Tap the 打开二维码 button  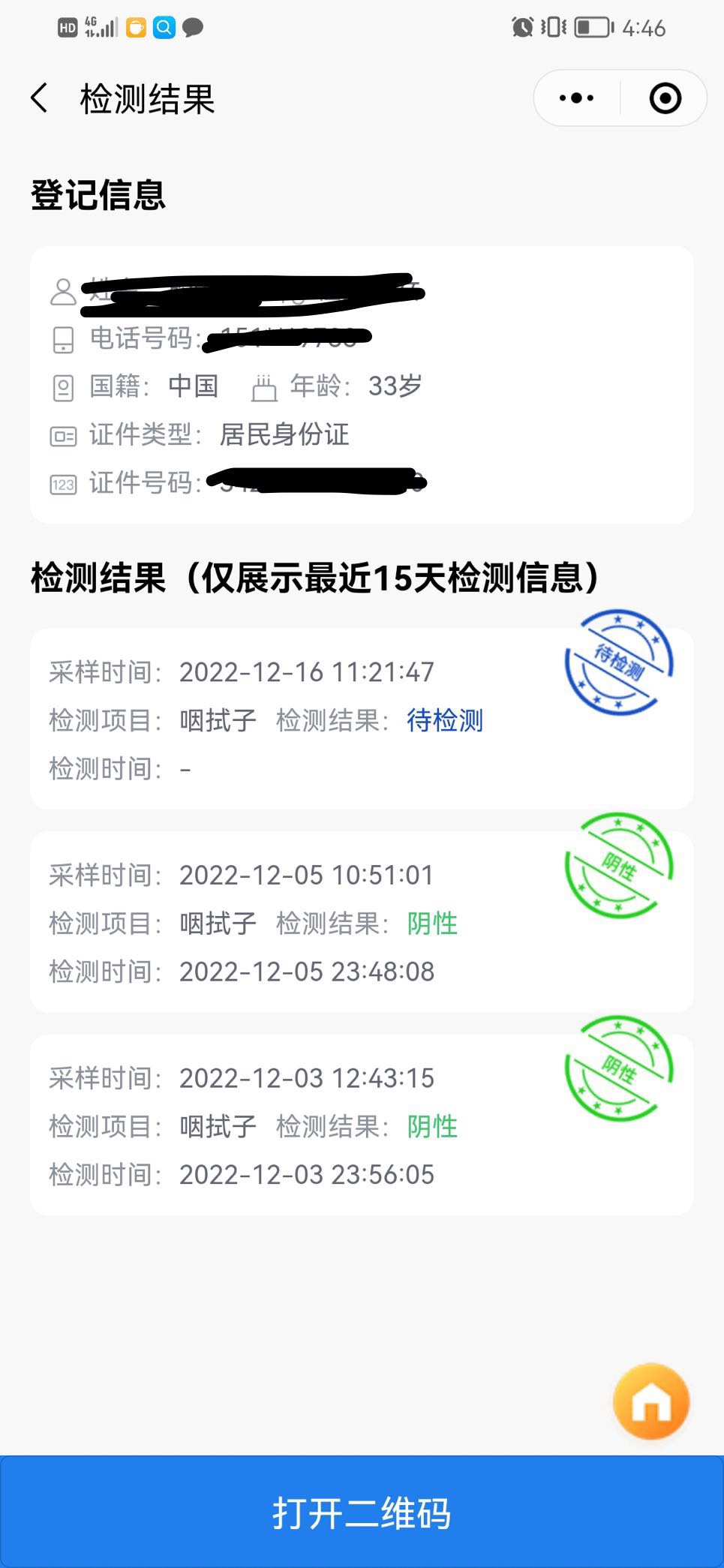(x=362, y=1512)
